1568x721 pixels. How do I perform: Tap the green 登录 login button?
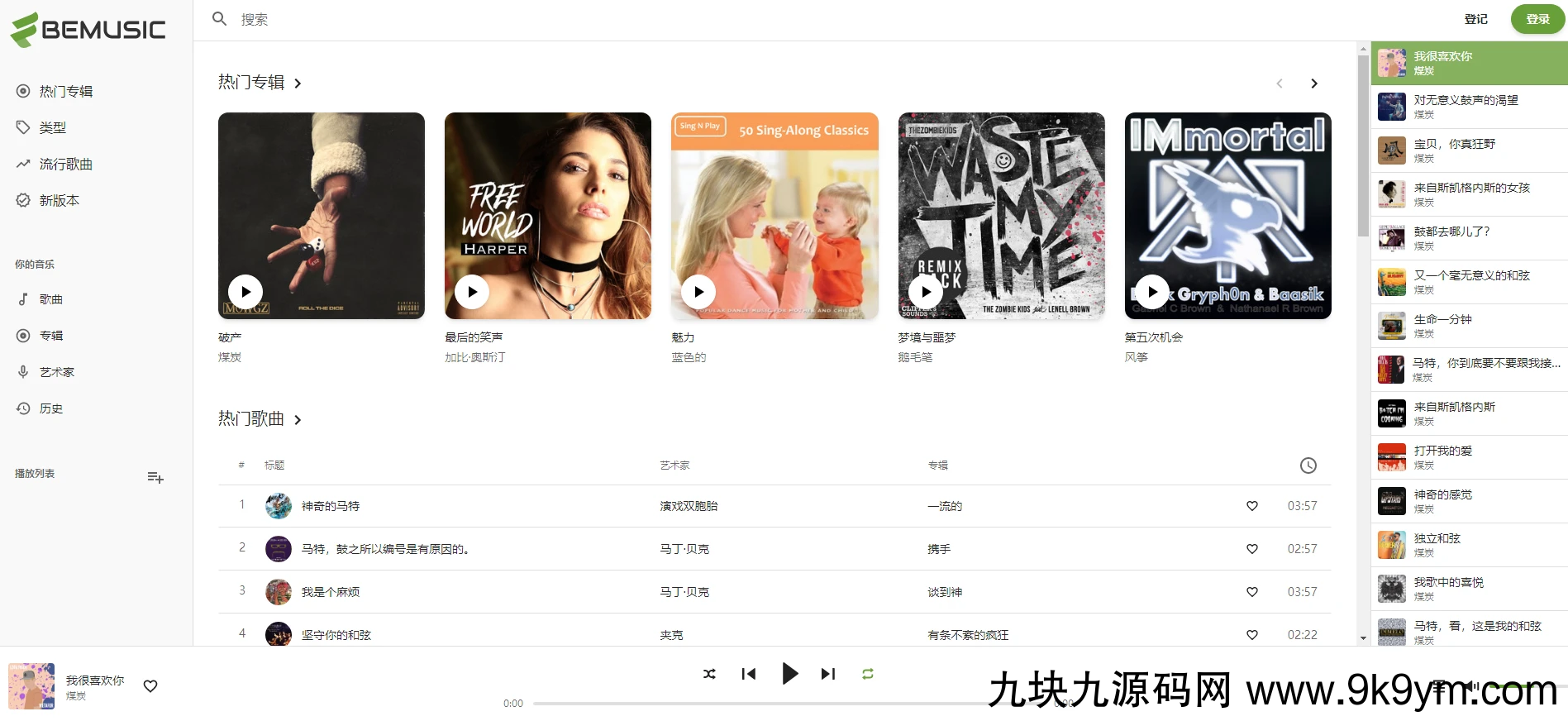point(1537,19)
